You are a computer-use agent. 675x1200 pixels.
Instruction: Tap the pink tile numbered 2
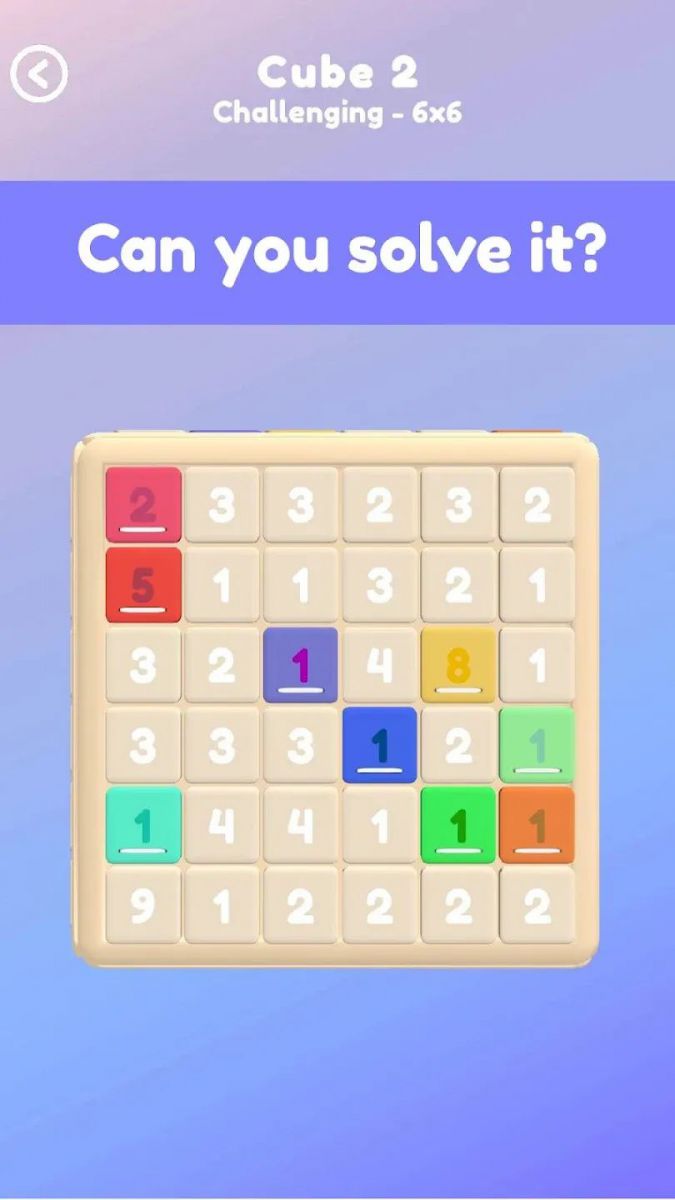tap(144, 505)
